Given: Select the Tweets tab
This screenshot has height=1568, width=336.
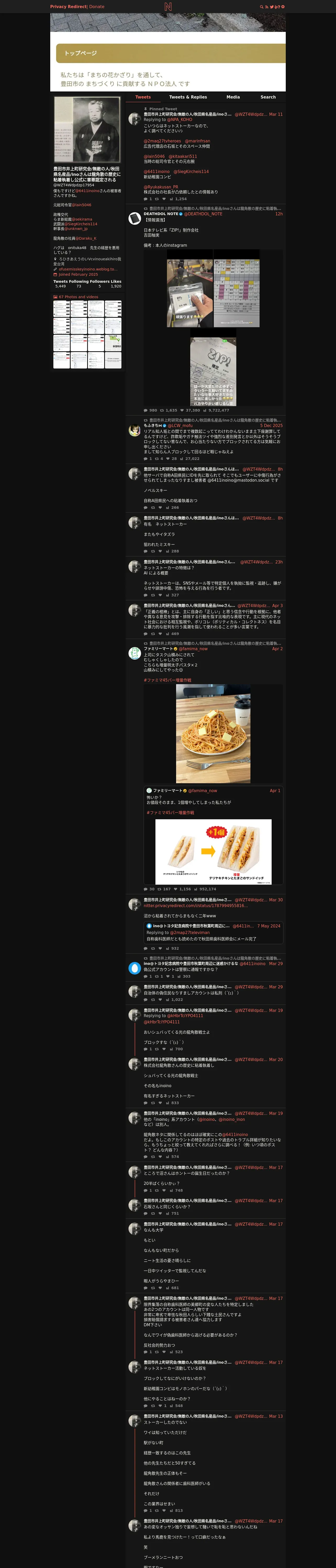Looking at the screenshot, I should (x=143, y=97).
